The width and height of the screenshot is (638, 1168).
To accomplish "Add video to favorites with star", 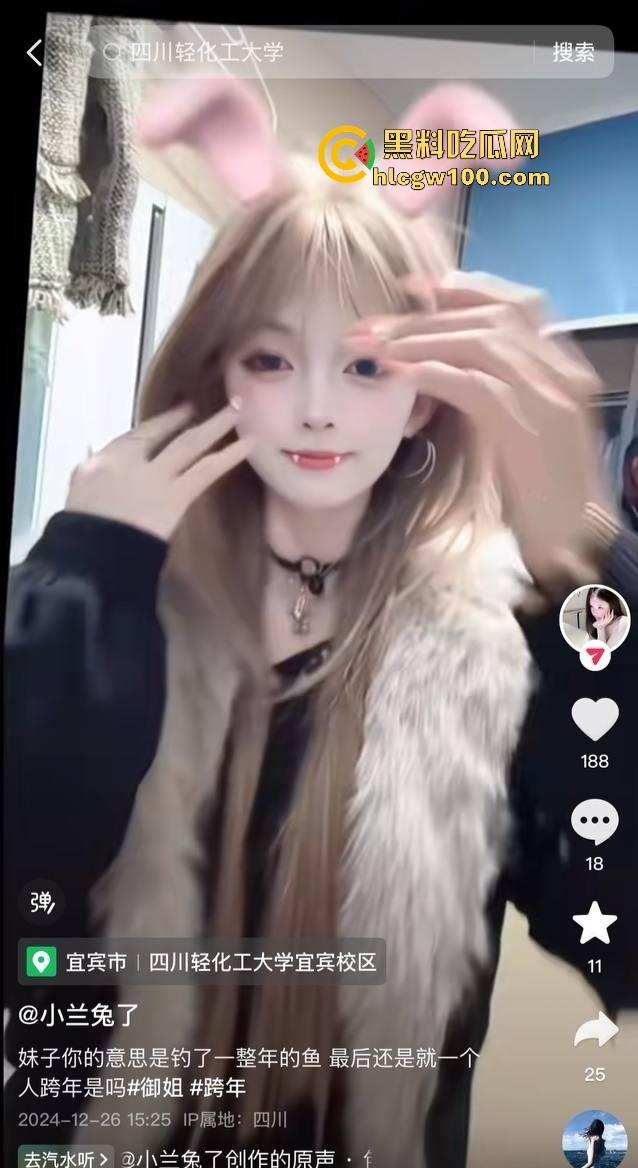I will pyautogui.click(x=594, y=924).
